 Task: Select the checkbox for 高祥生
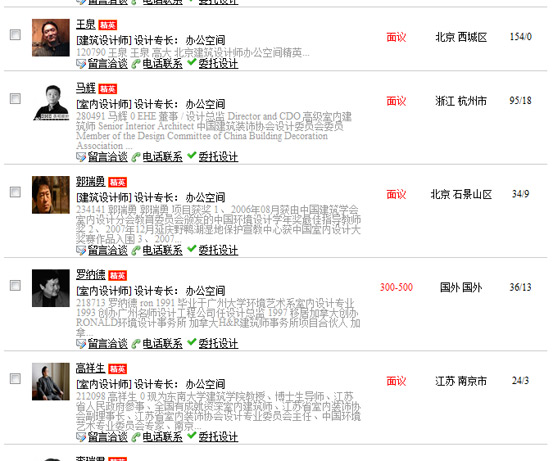(x=15, y=378)
